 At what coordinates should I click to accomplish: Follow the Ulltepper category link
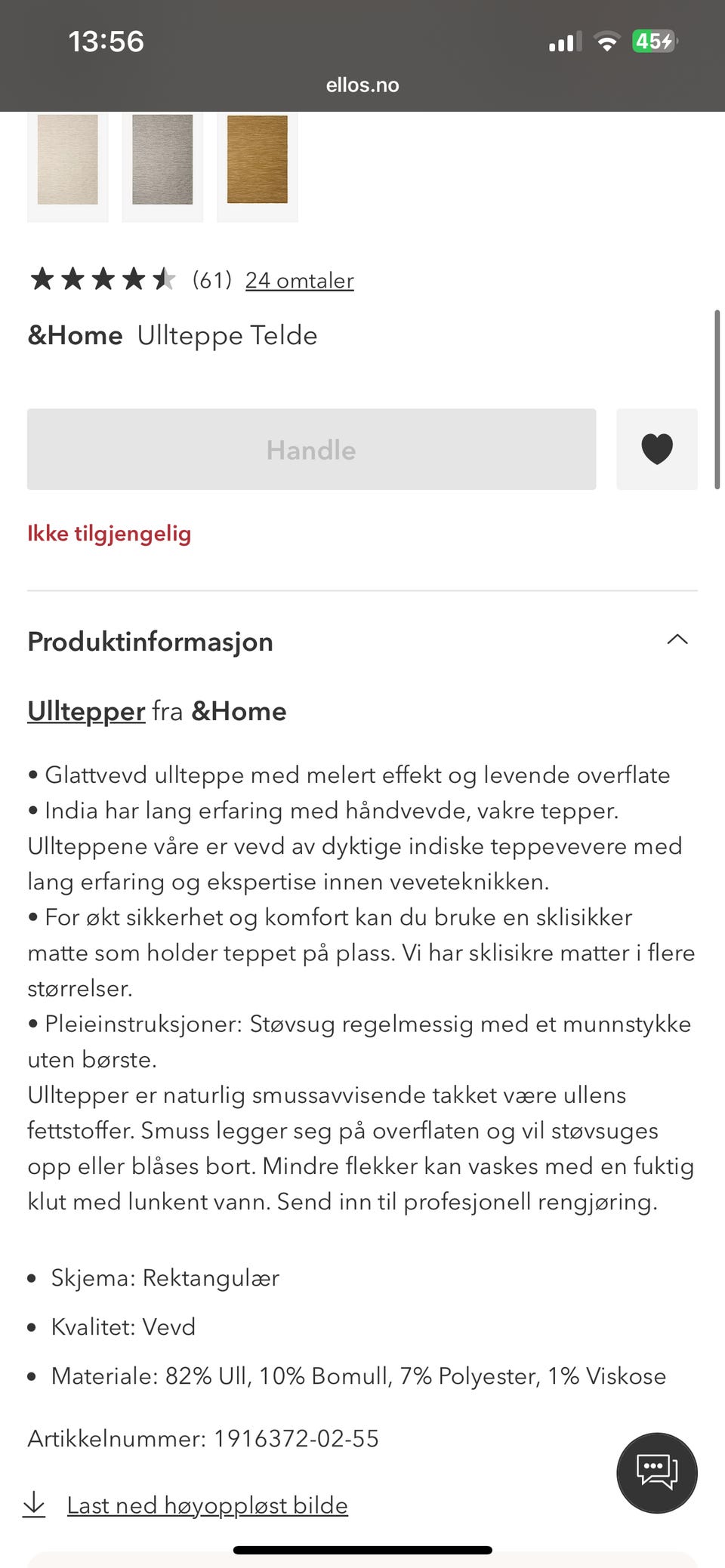(x=85, y=710)
